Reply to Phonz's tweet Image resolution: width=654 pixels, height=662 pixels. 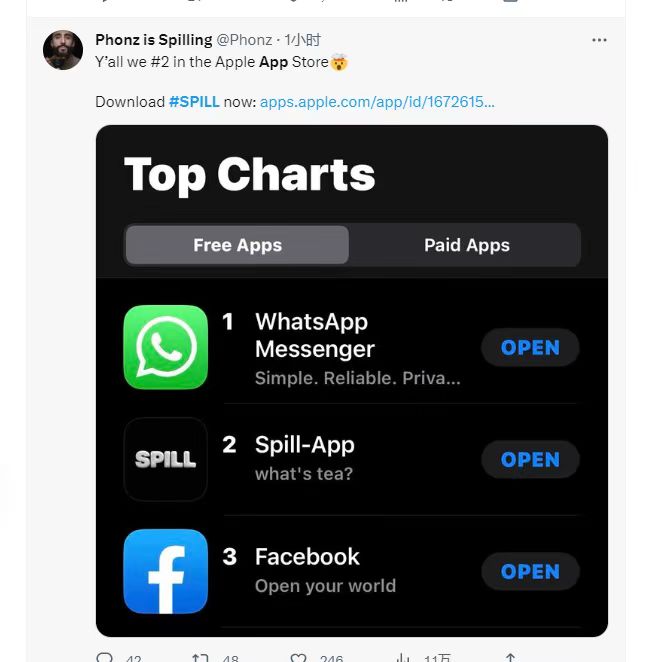pos(105,658)
